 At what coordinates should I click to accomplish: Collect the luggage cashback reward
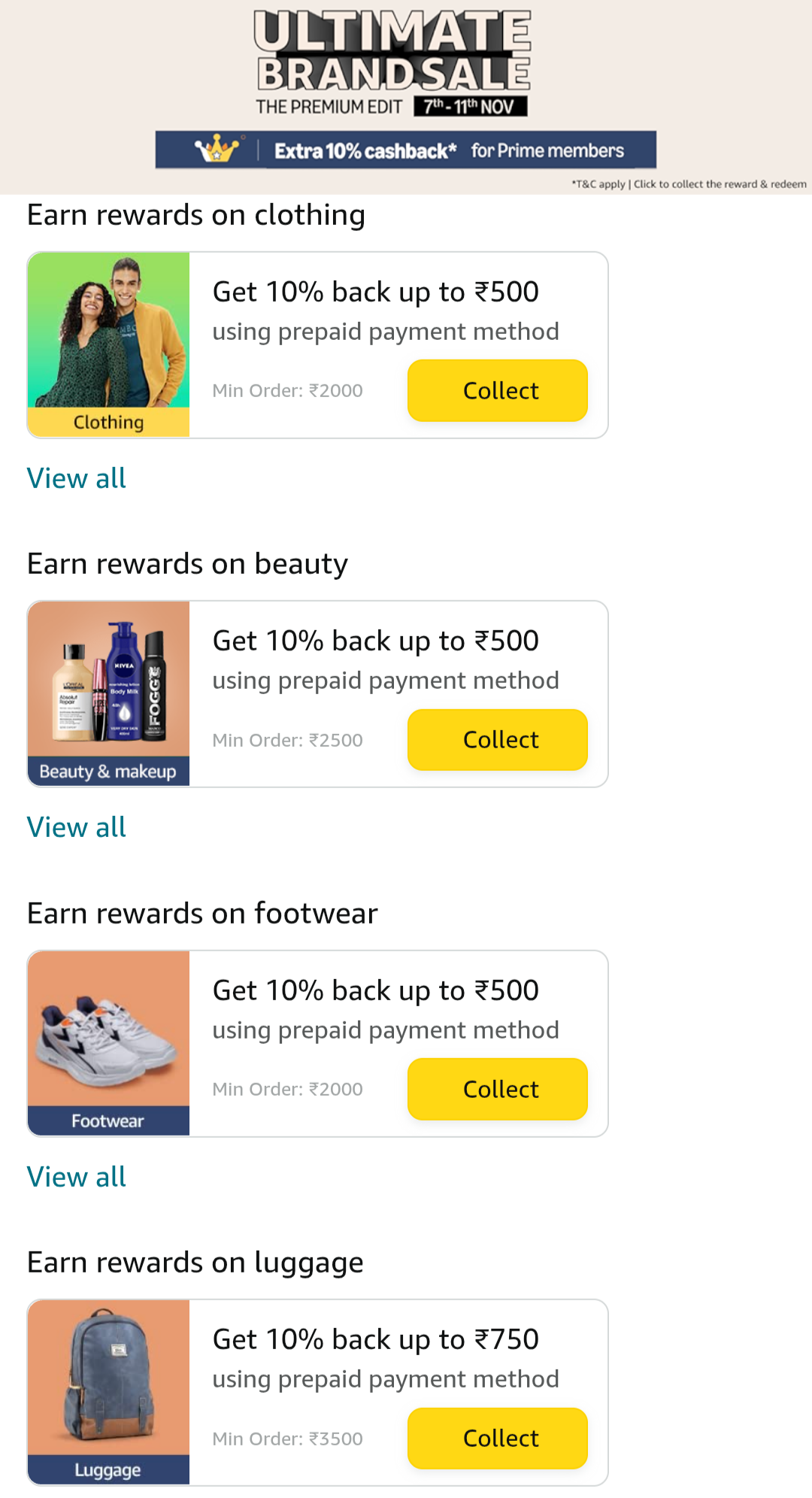497,1438
